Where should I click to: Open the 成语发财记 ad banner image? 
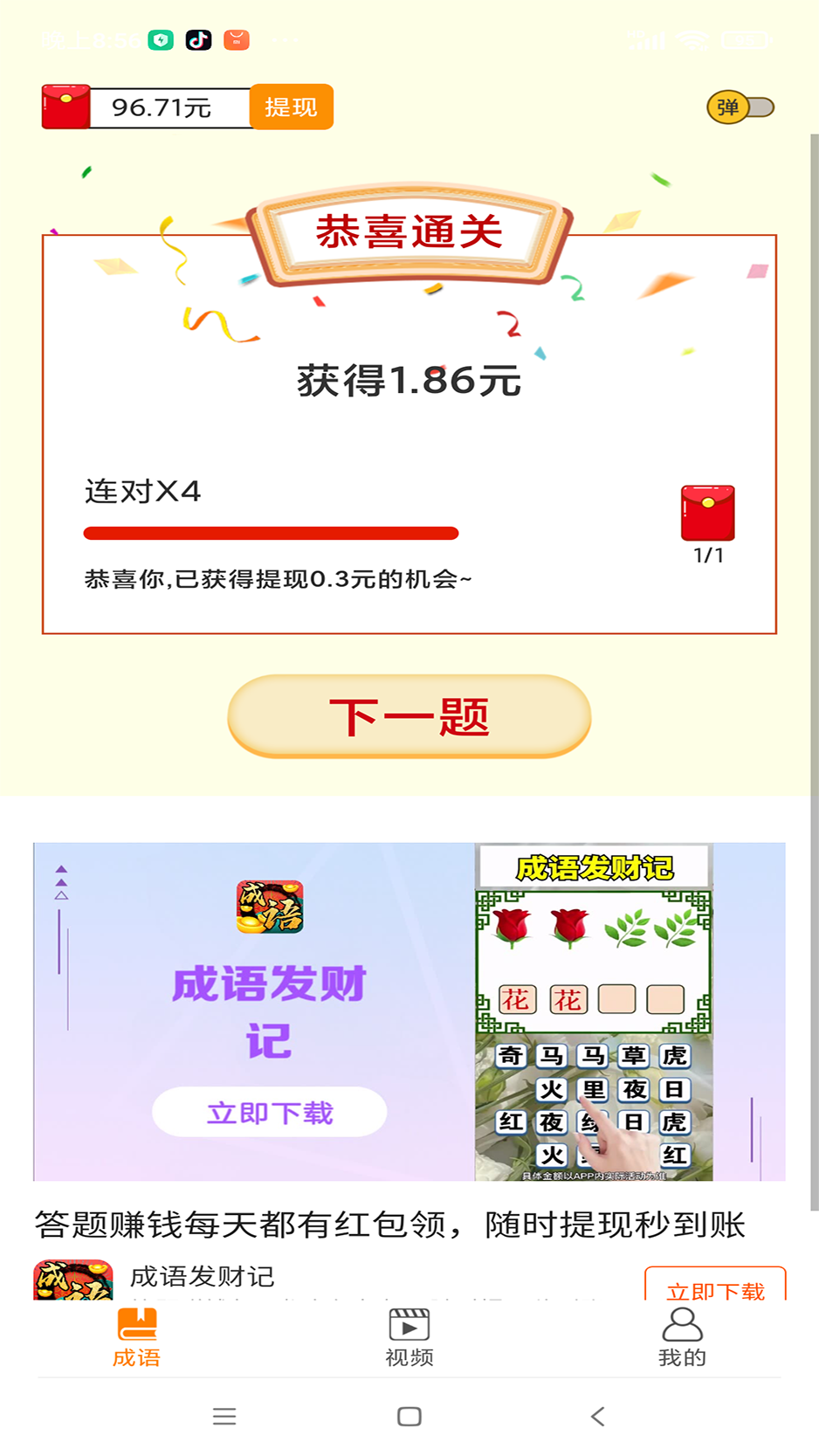click(x=409, y=1011)
